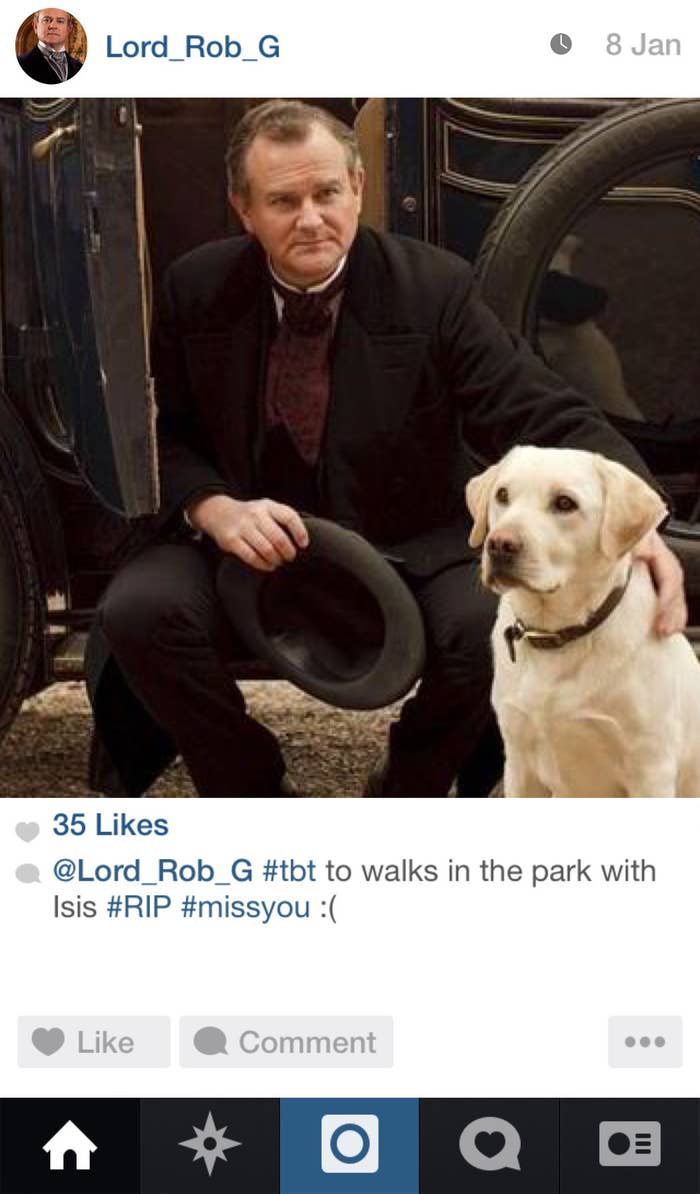This screenshot has height=1194, width=700.
Task: Open the #RIP hashtag
Action: coord(139,909)
